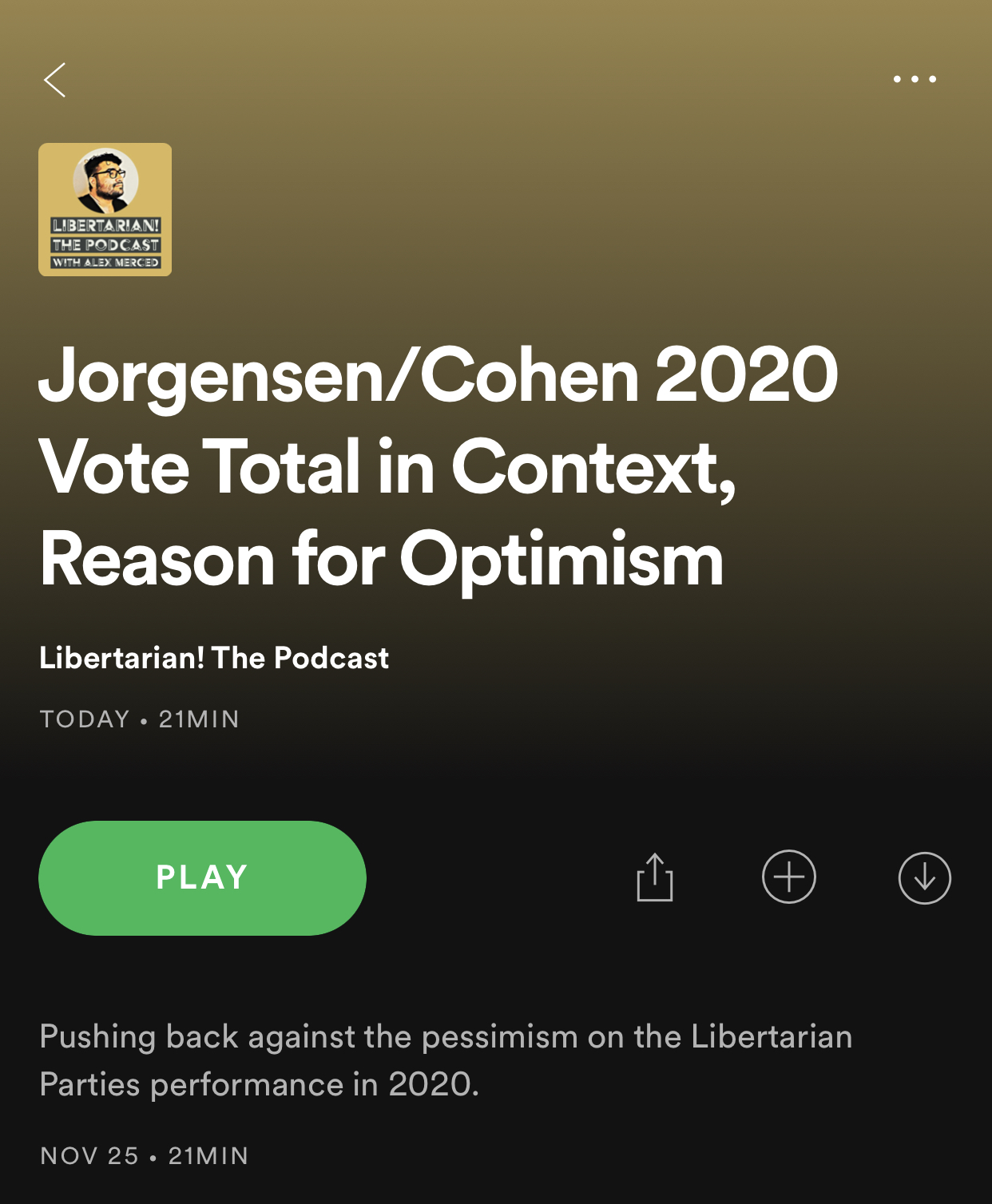Image resolution: width=992 pixels, height=1204 pixels.
Task: Open Libertarian! The Podcast show page
Action: tap(214, 658)
